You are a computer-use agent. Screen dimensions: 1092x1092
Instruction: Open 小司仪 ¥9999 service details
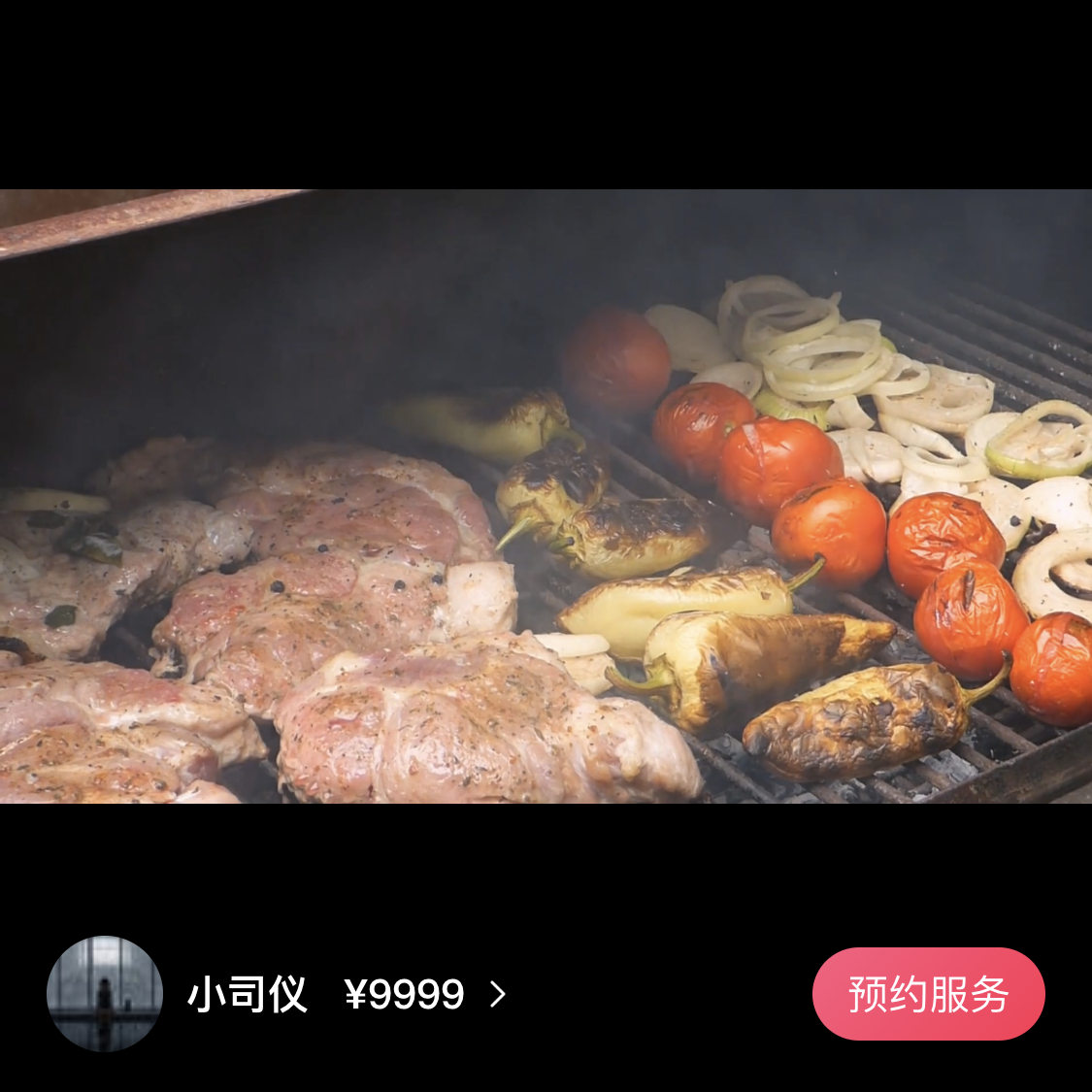(347, 994)
